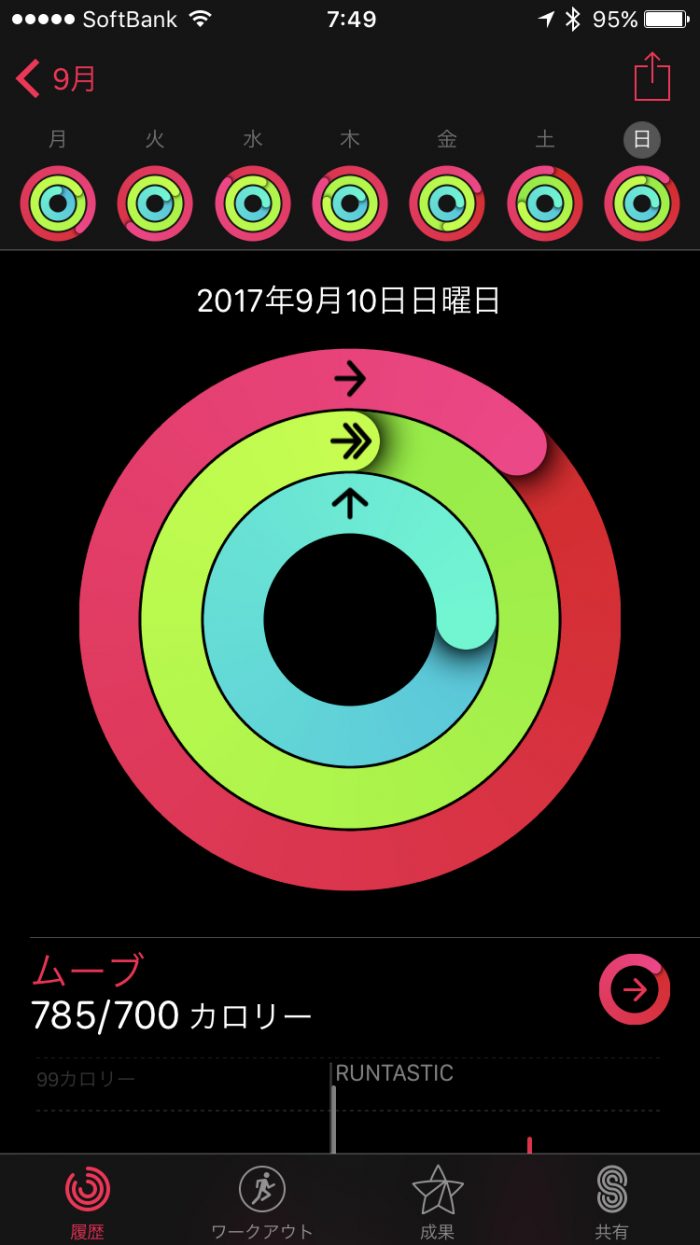This screenshot has width=700, height=1245.
Task: Switch to the ワークアウト tab
Action: click(x=262, y=1200)
